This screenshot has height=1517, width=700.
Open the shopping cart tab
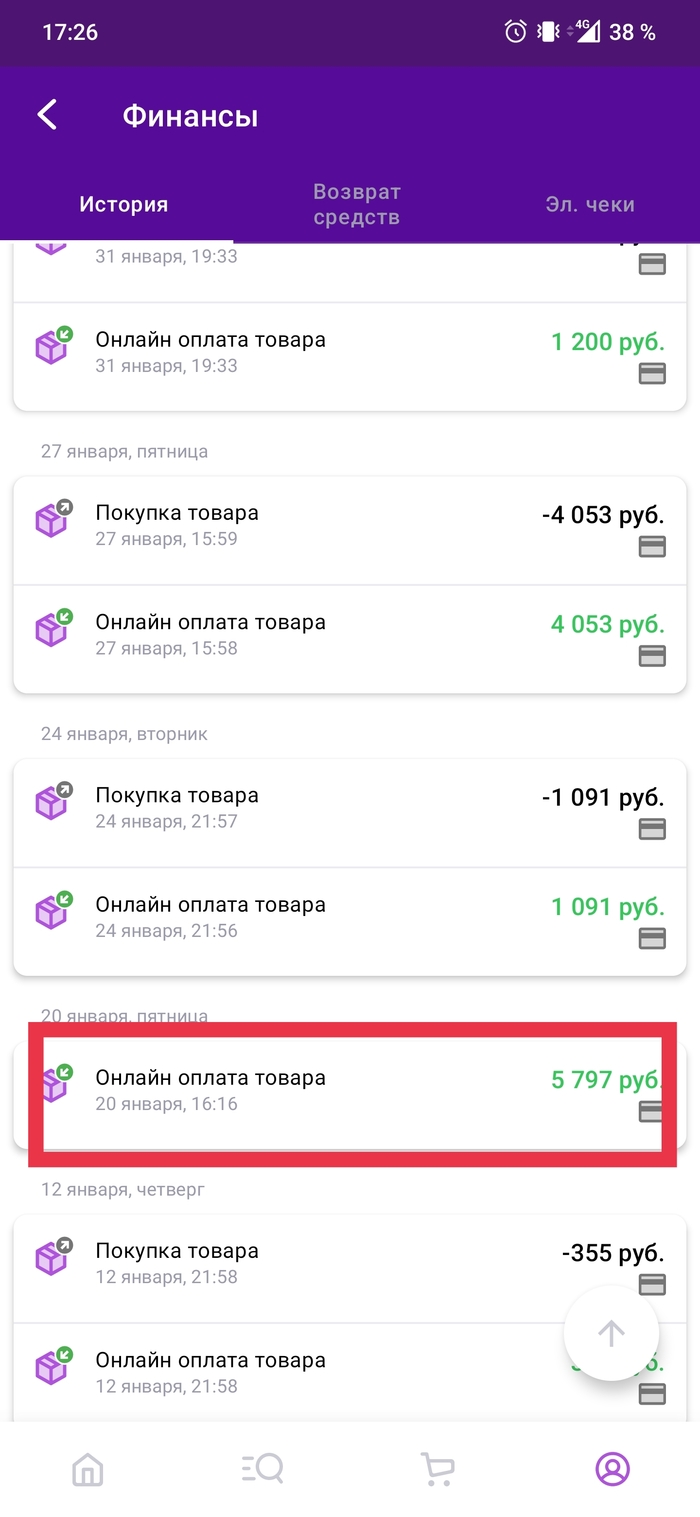point(437,1469)
